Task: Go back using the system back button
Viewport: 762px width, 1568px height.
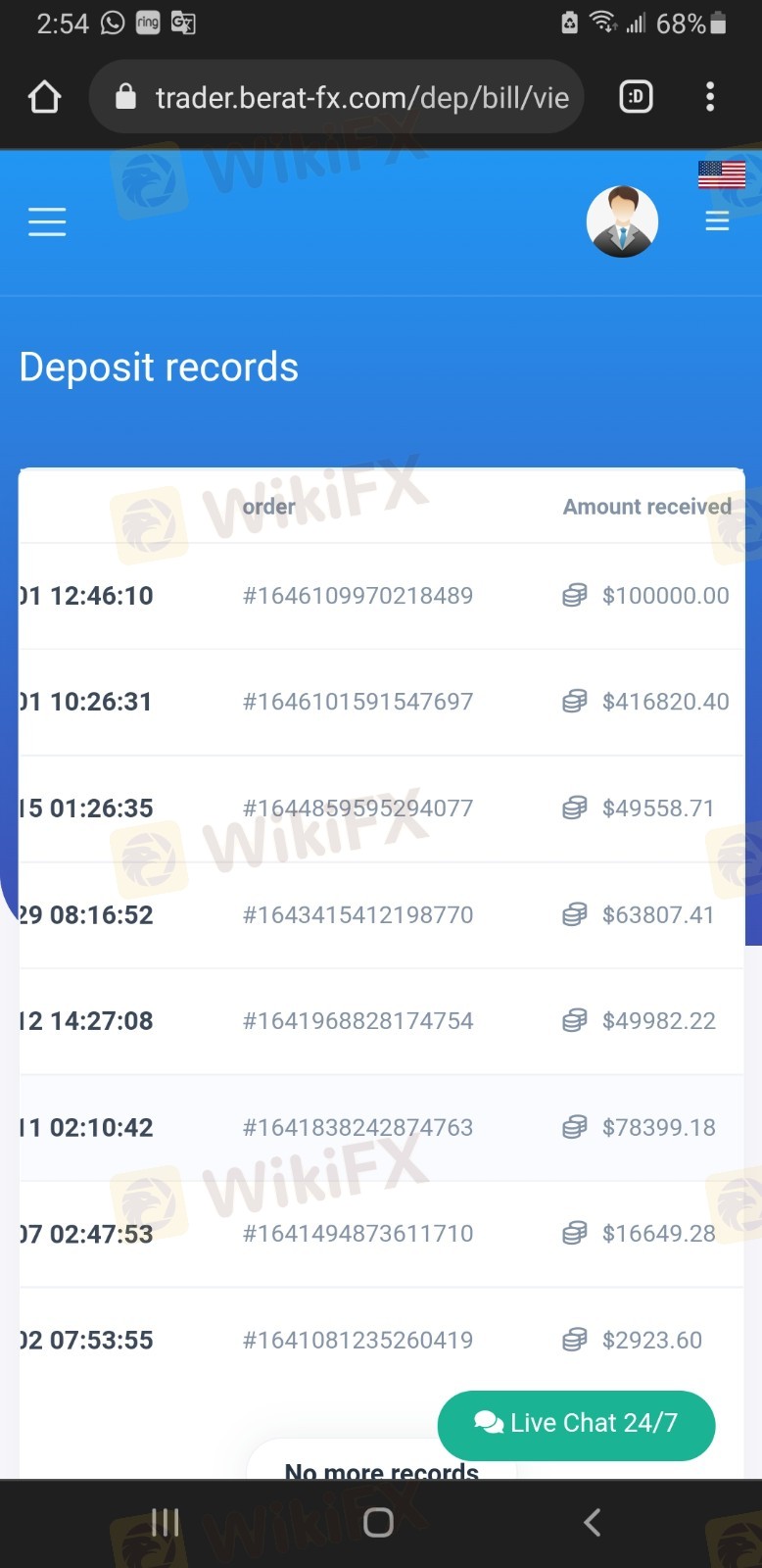Action: coord(592,1522)
